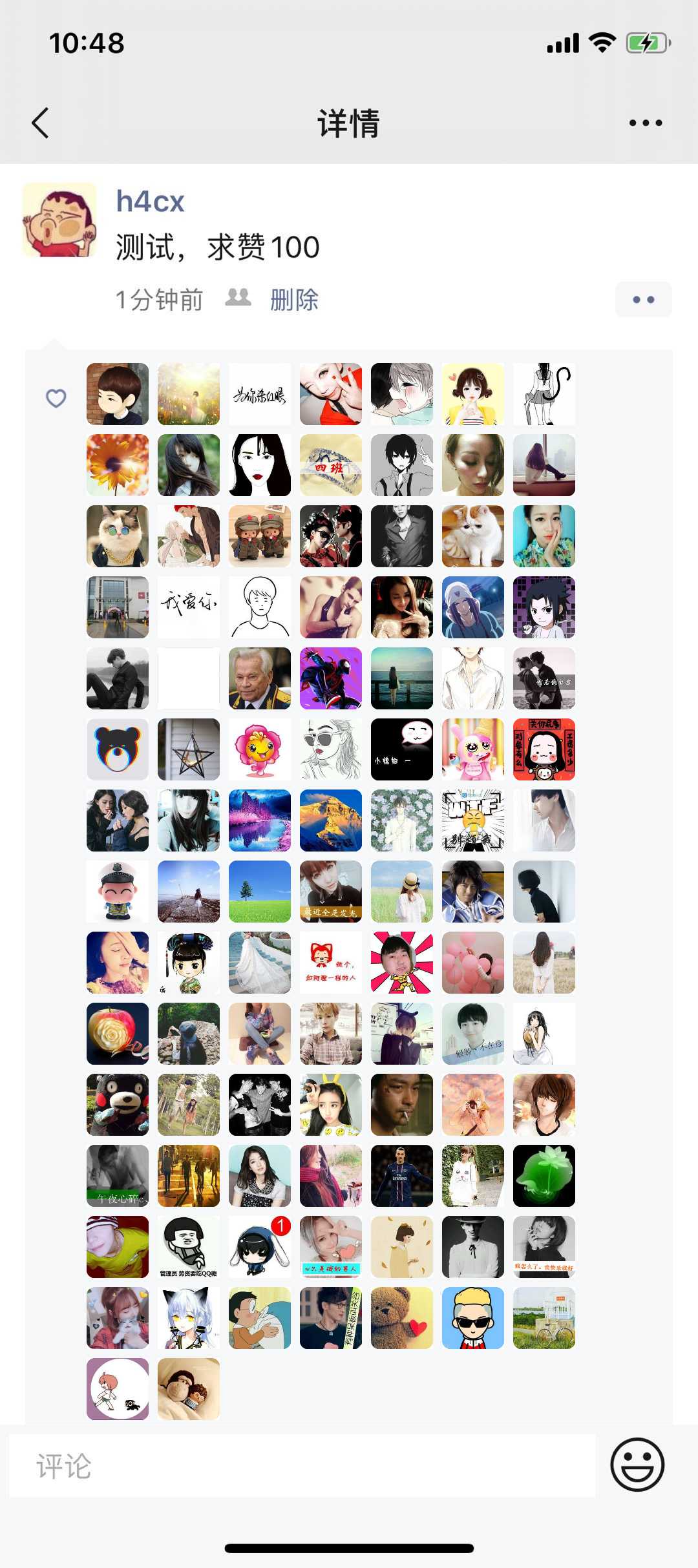Open the liker with the green lotus avatar
Screen dimensions: 698x1568
[544, 1176]
